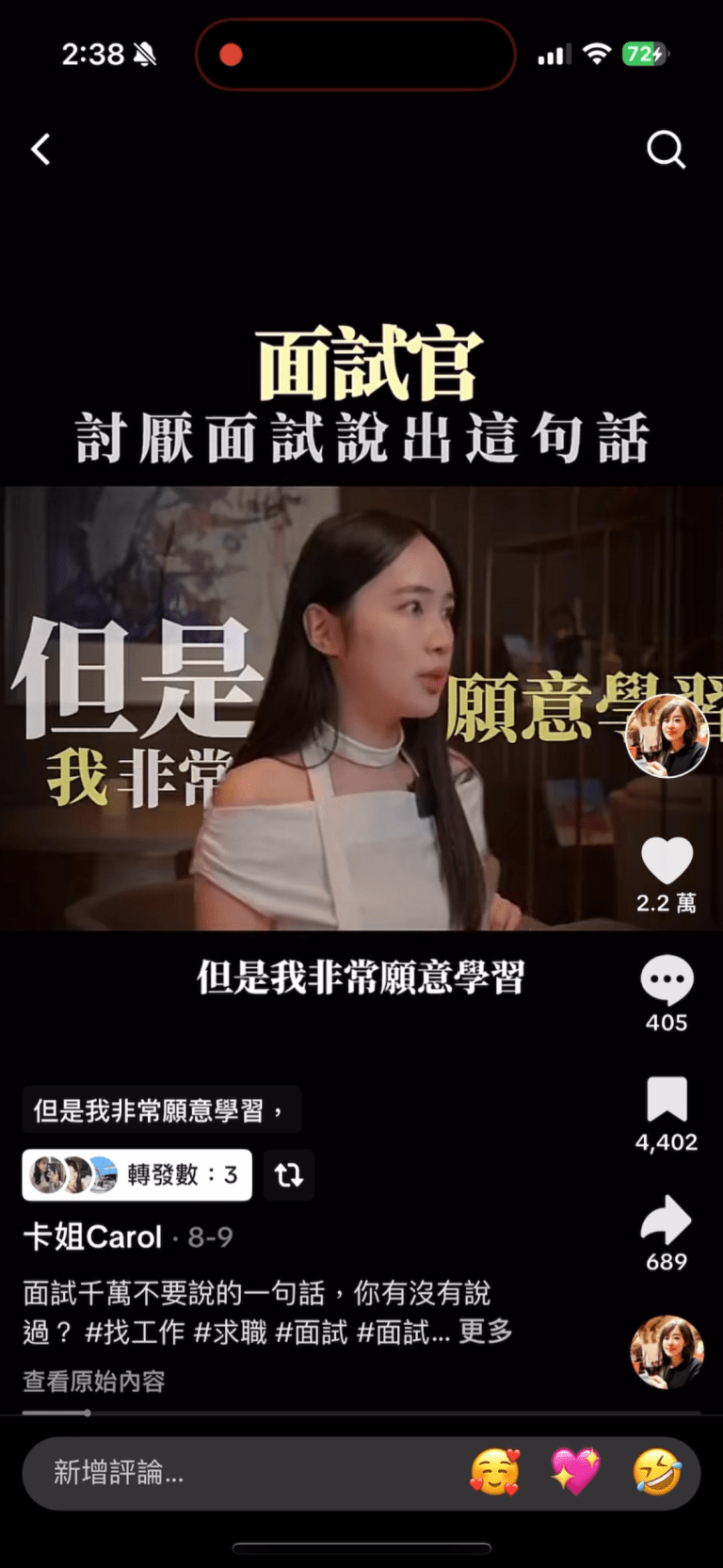
Task: Open the spinning sound disc
Action: pos(667,1352)
